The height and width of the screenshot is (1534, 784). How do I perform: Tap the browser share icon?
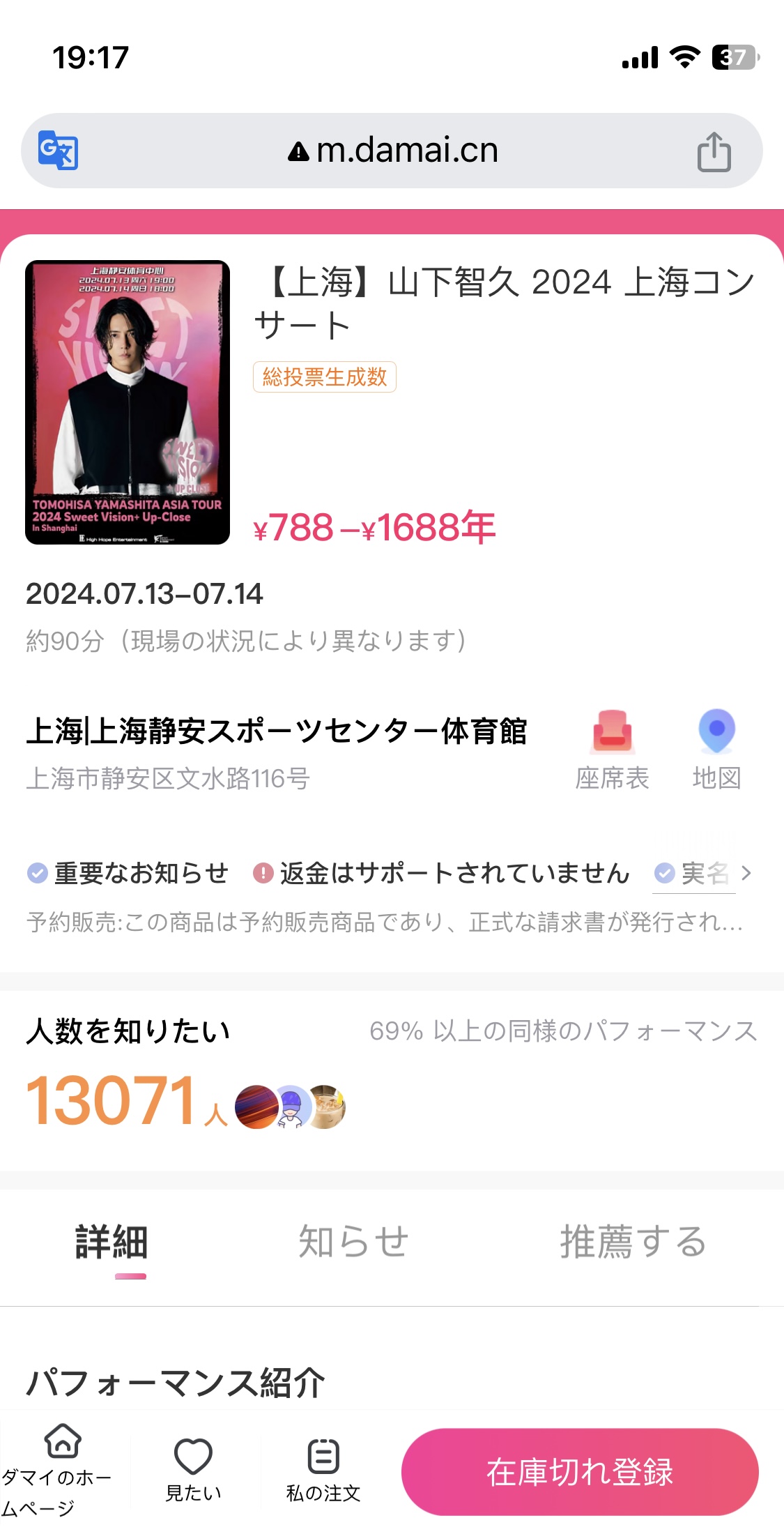[x=714, y=151]
